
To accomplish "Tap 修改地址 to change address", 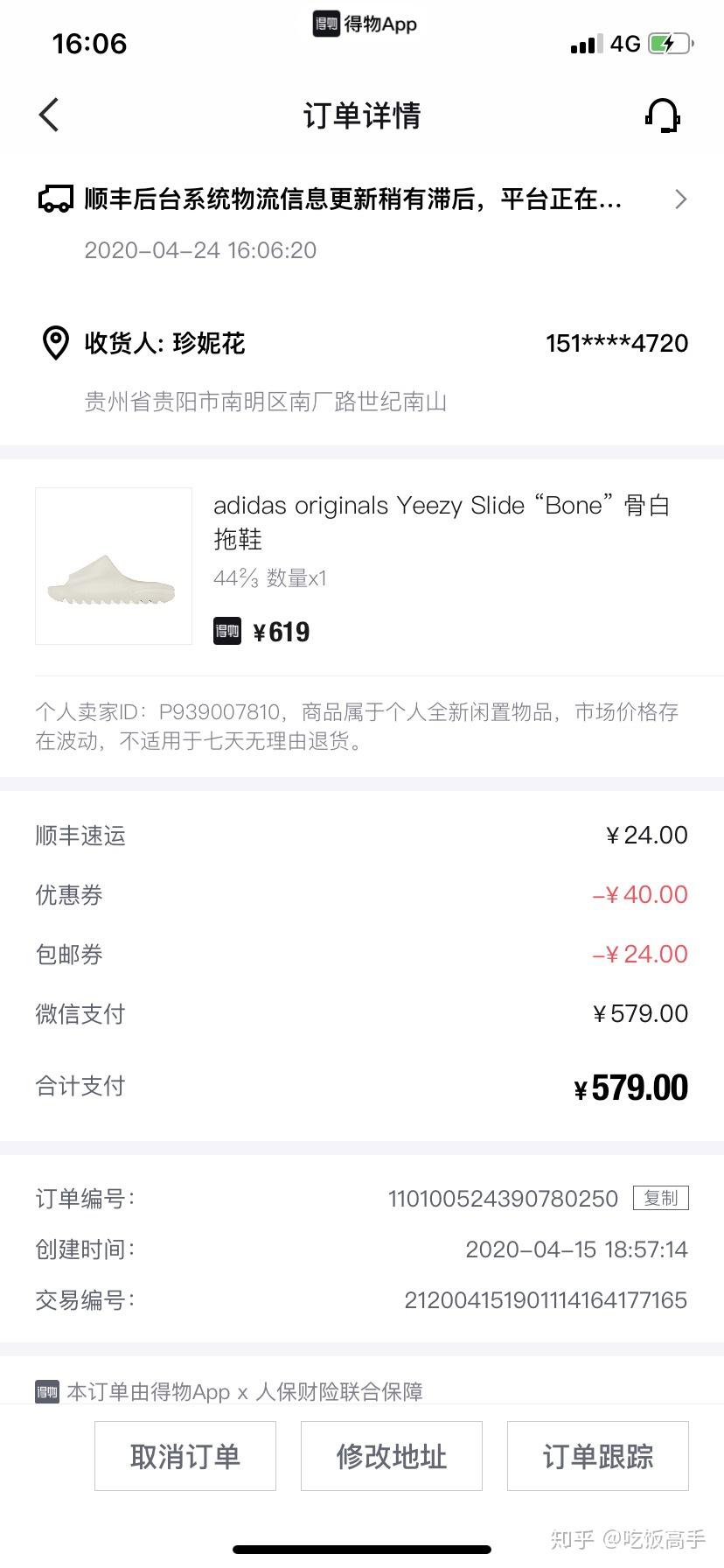I will (x=392, y=1456).
